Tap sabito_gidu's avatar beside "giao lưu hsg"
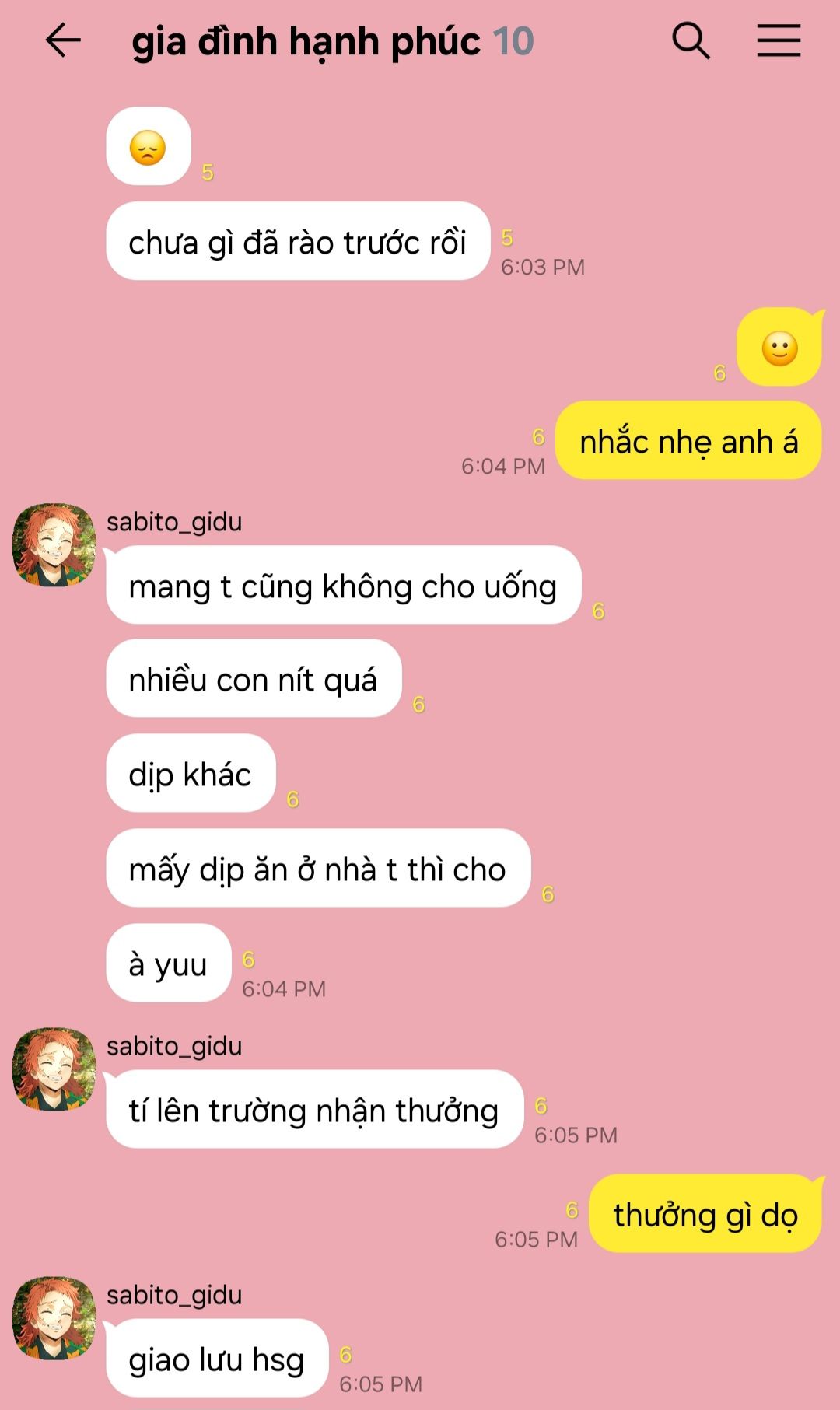Viewport: 840px width, 1410px height. tap(54, 1318)
